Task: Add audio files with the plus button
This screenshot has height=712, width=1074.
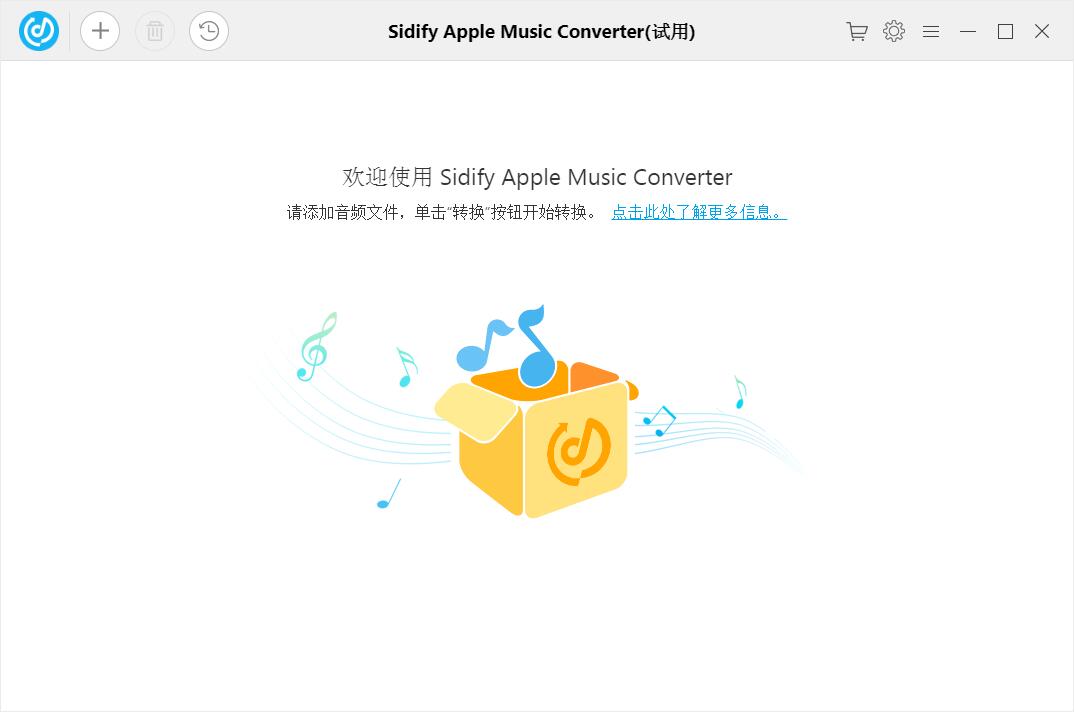Action: 100,31
